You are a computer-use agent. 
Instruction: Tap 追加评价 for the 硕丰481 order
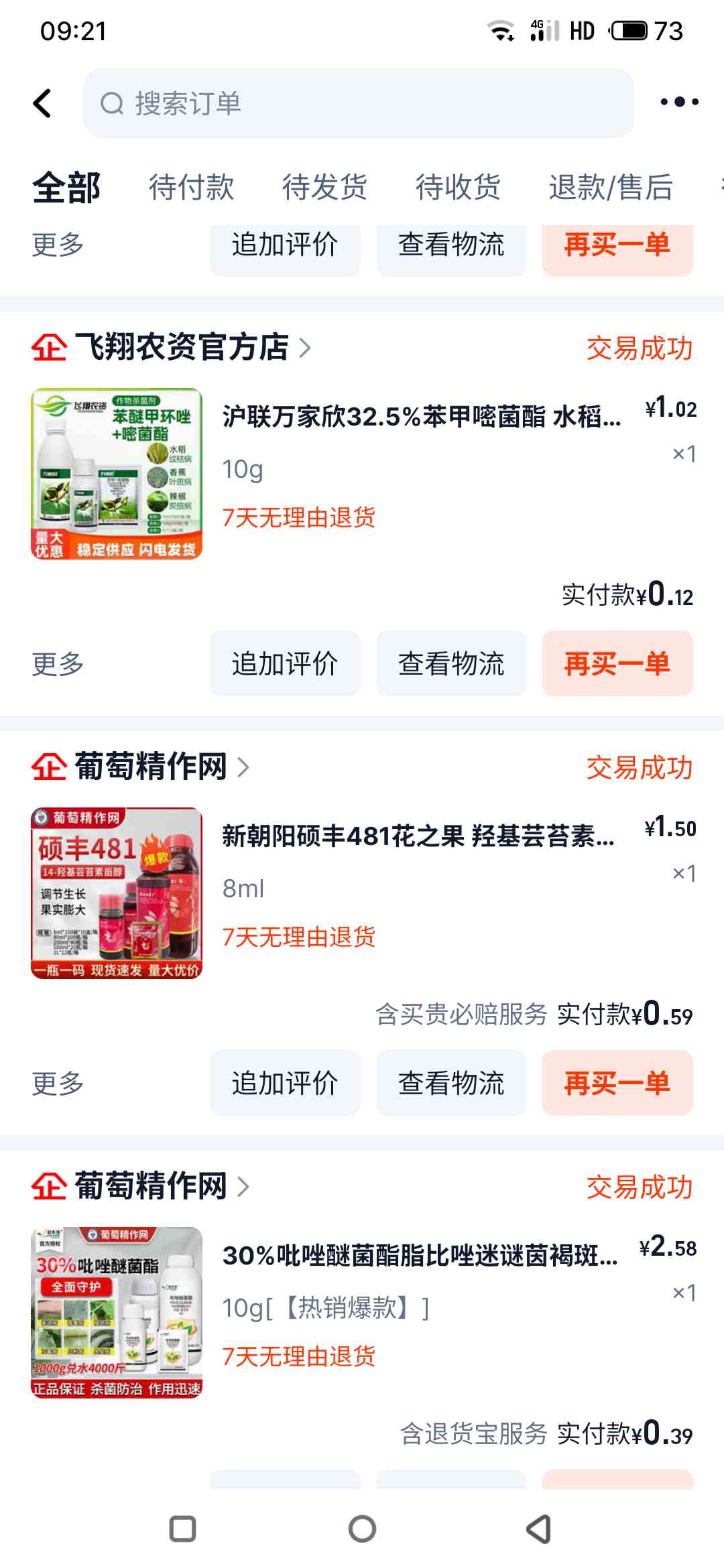pos(285,1083)
